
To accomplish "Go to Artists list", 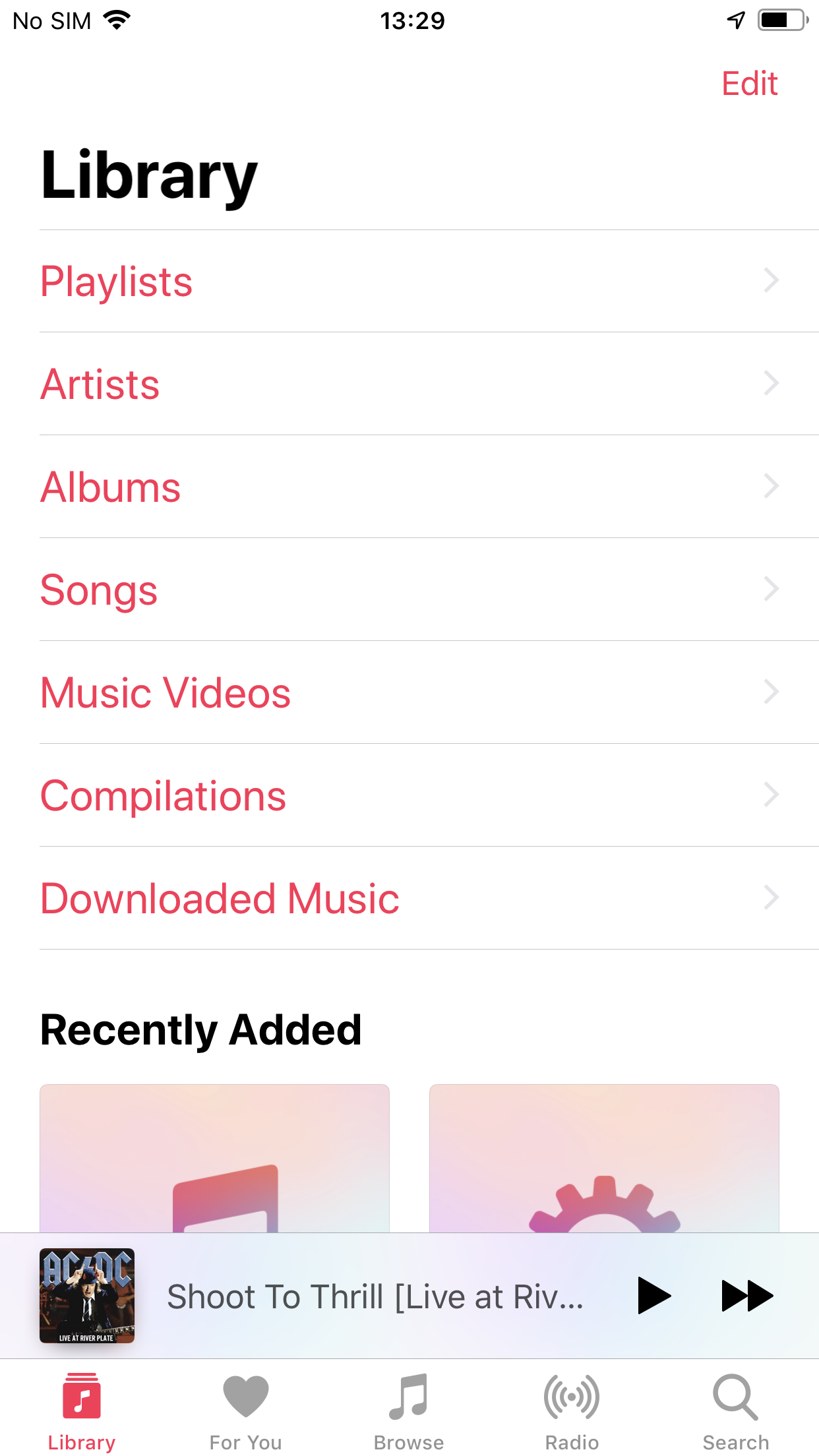I will [409, 384].
